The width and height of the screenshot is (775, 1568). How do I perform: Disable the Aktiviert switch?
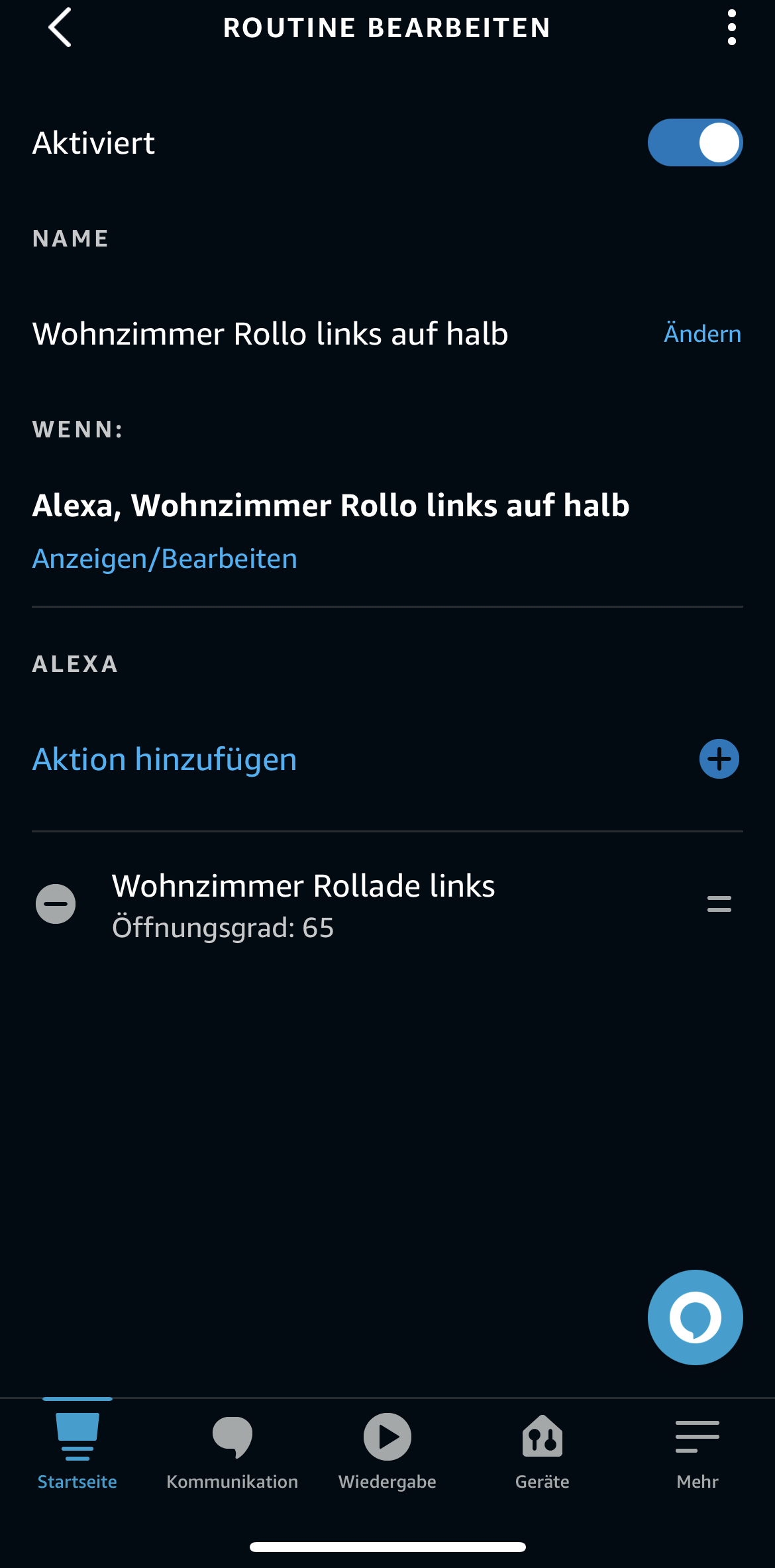[x=695, y=142]
